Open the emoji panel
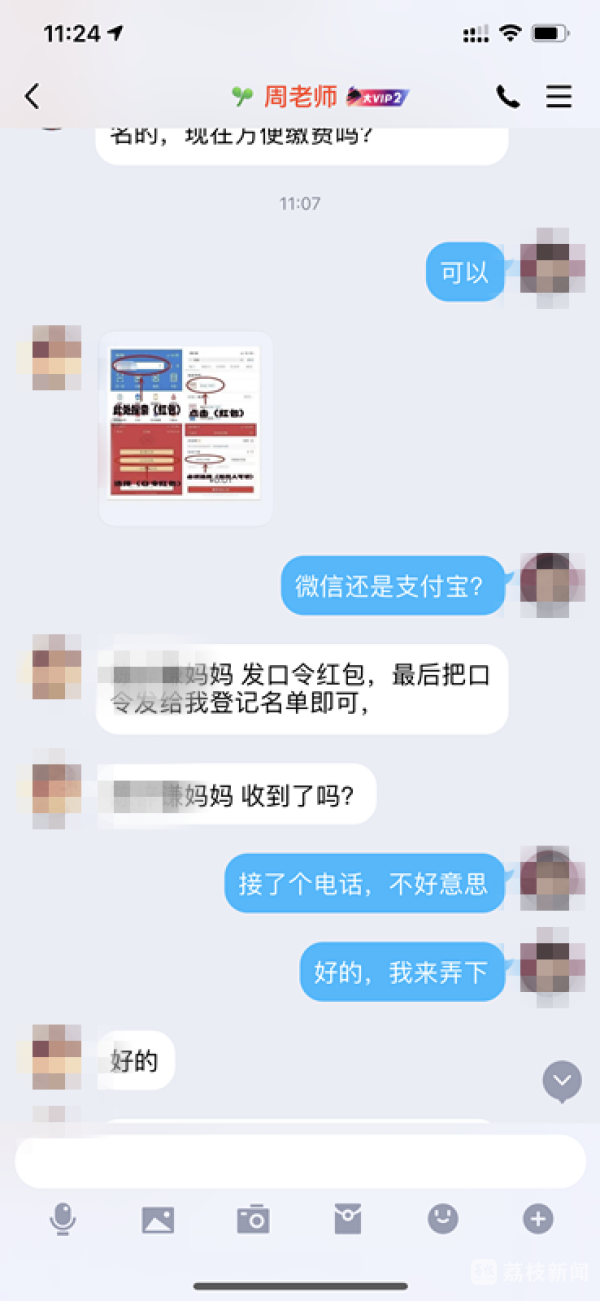The width and height of the screenshot is (600, 1301). click(x=443, y=1218)
